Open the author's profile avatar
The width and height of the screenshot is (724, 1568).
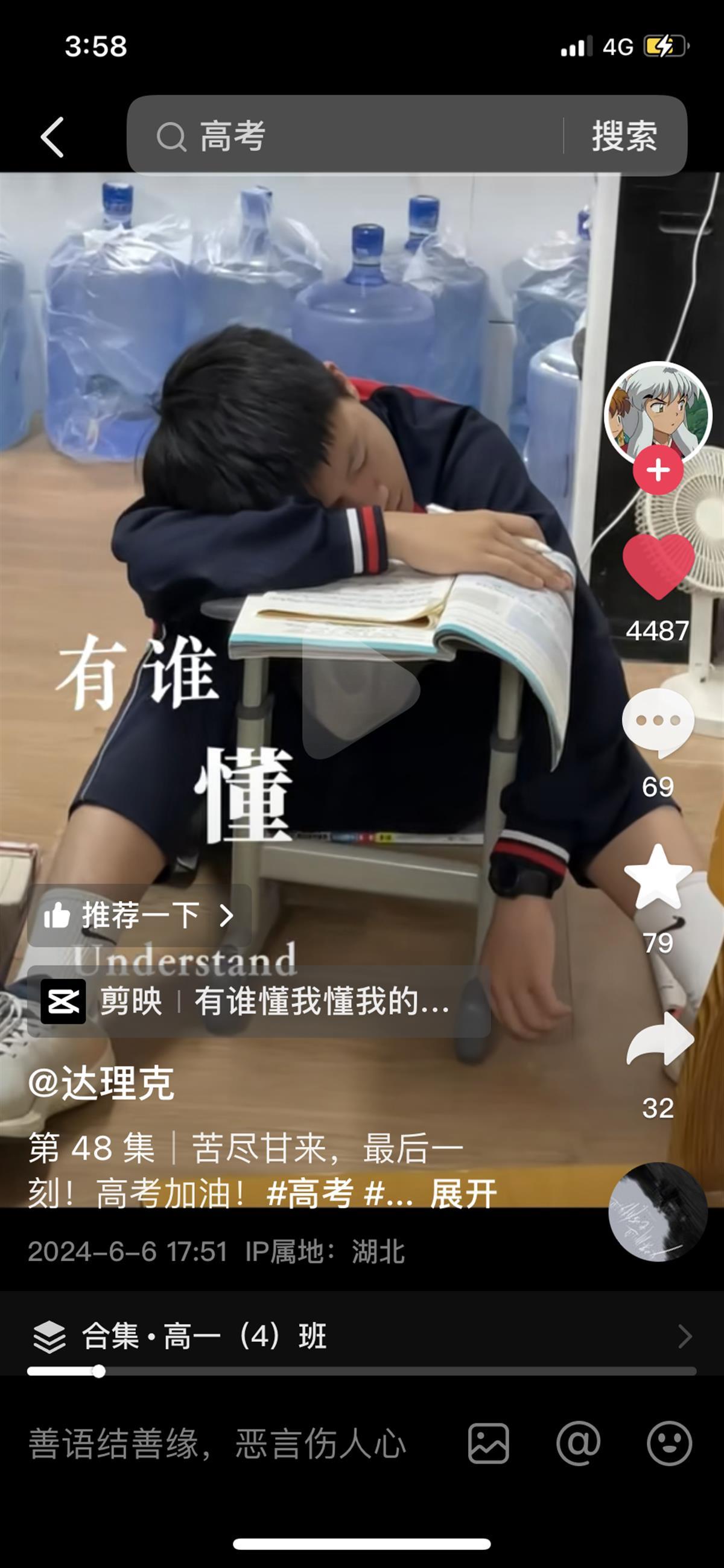click(x=658, y=414)
